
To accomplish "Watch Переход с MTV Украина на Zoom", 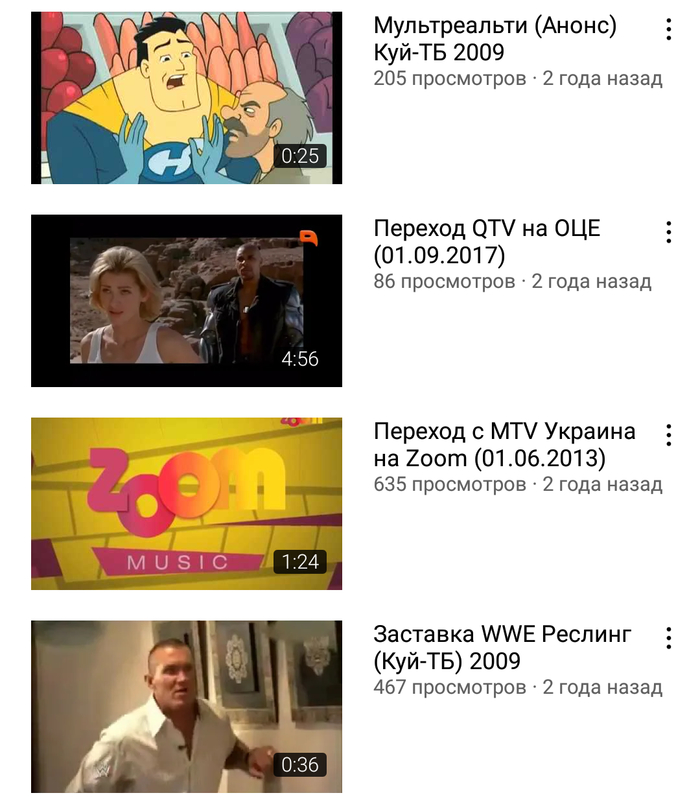I will [186, 503].
